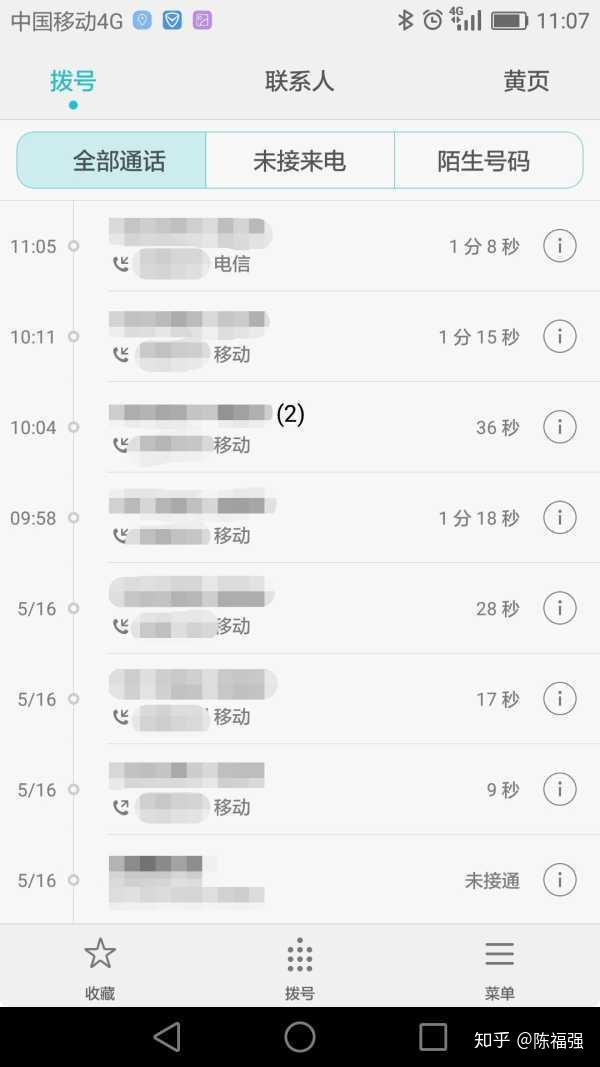Screen dimensions: 600x1067
Task: Select the 拨号 tab
Action: (73, 81)
